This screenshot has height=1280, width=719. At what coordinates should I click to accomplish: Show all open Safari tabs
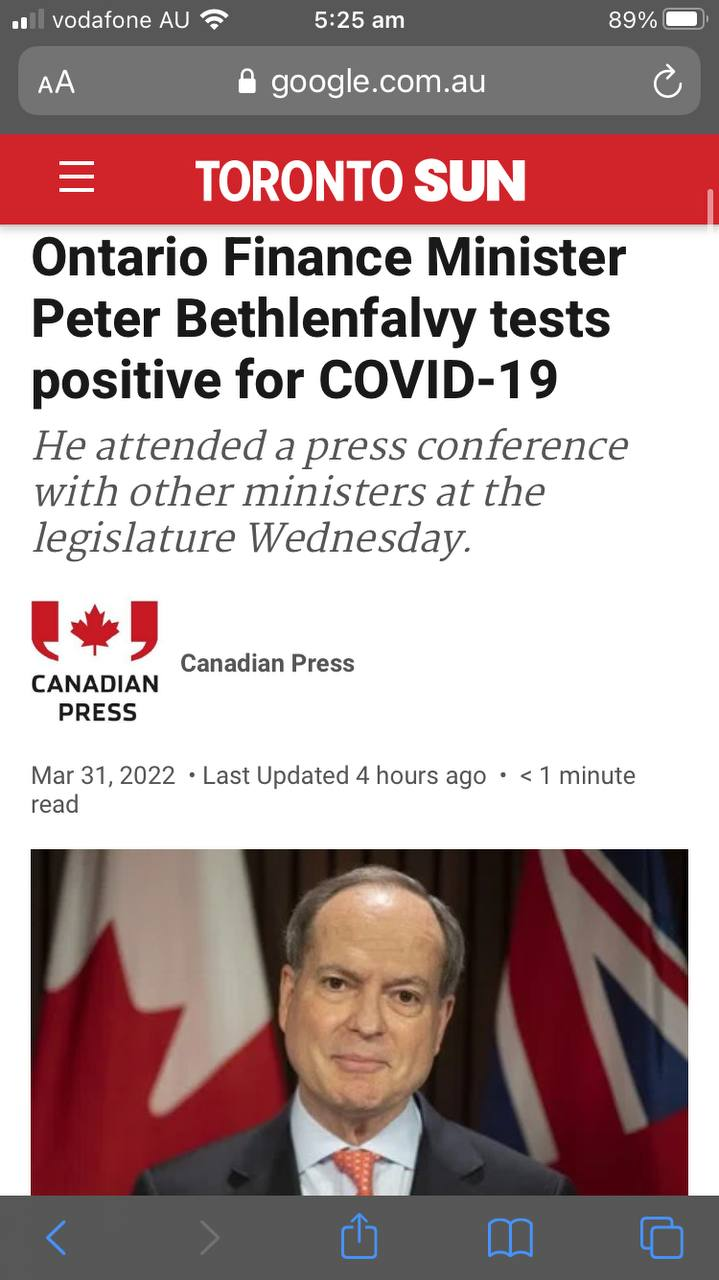click(661, 1238)
